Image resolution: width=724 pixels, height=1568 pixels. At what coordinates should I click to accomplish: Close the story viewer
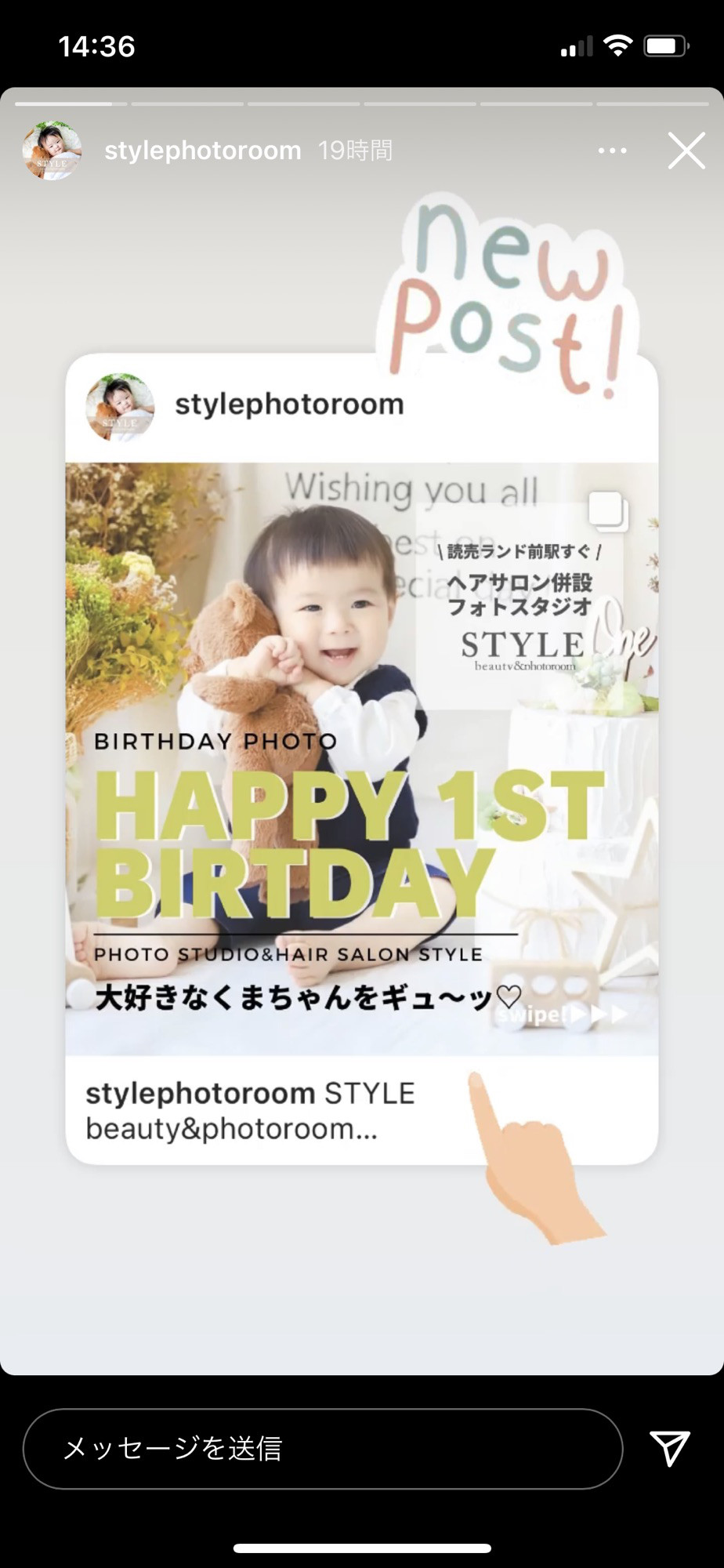pos(686,151)
